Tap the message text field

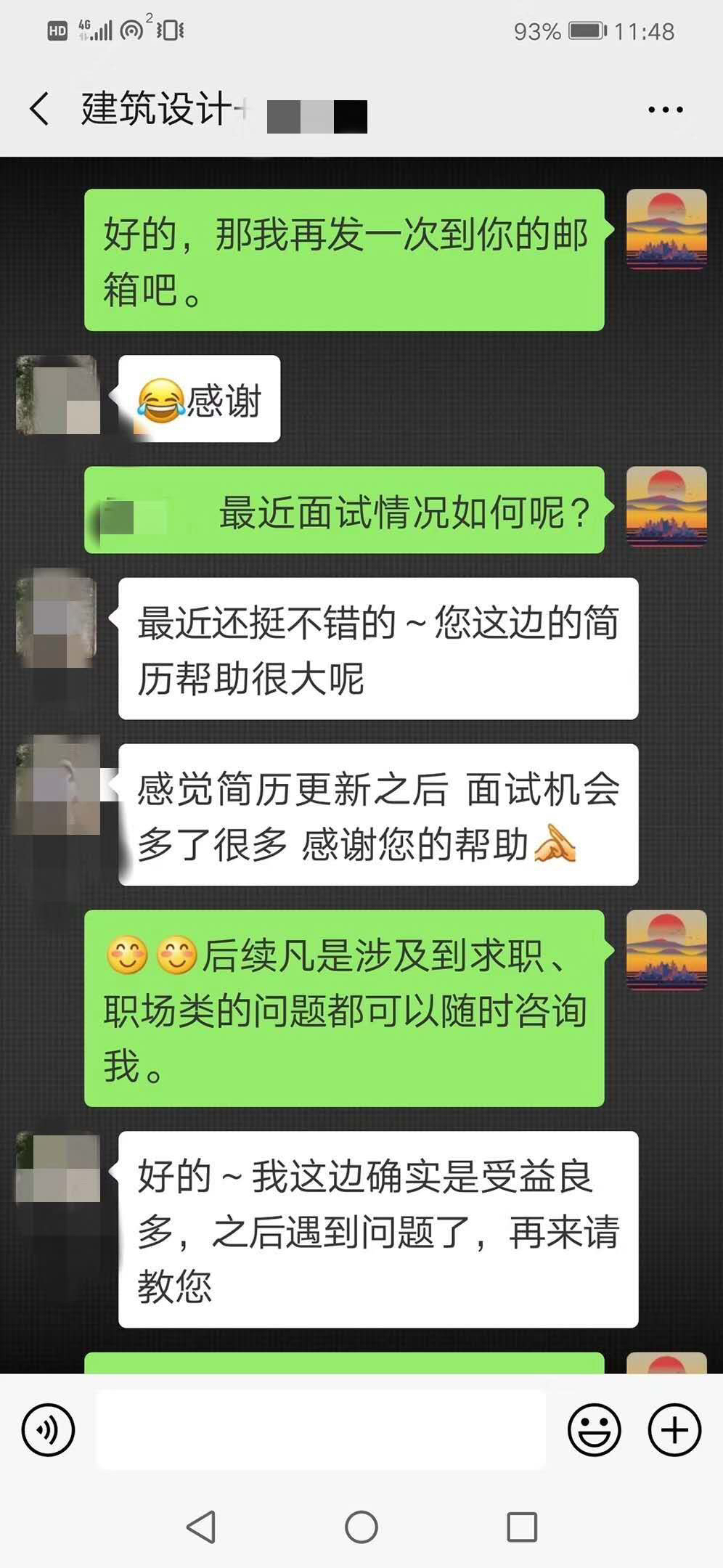click(x=319, y=1430)
